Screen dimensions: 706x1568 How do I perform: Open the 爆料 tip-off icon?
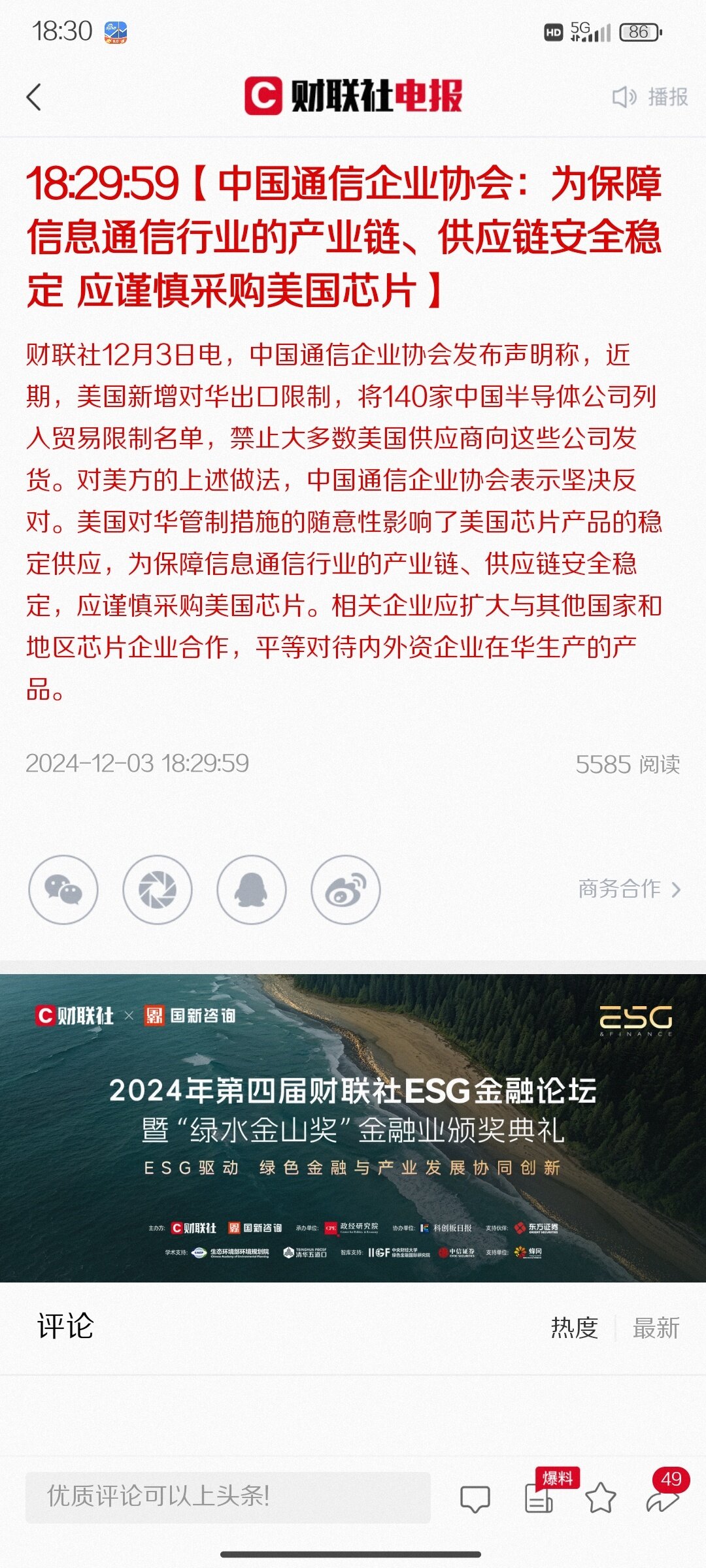[x=540, y=1497]
